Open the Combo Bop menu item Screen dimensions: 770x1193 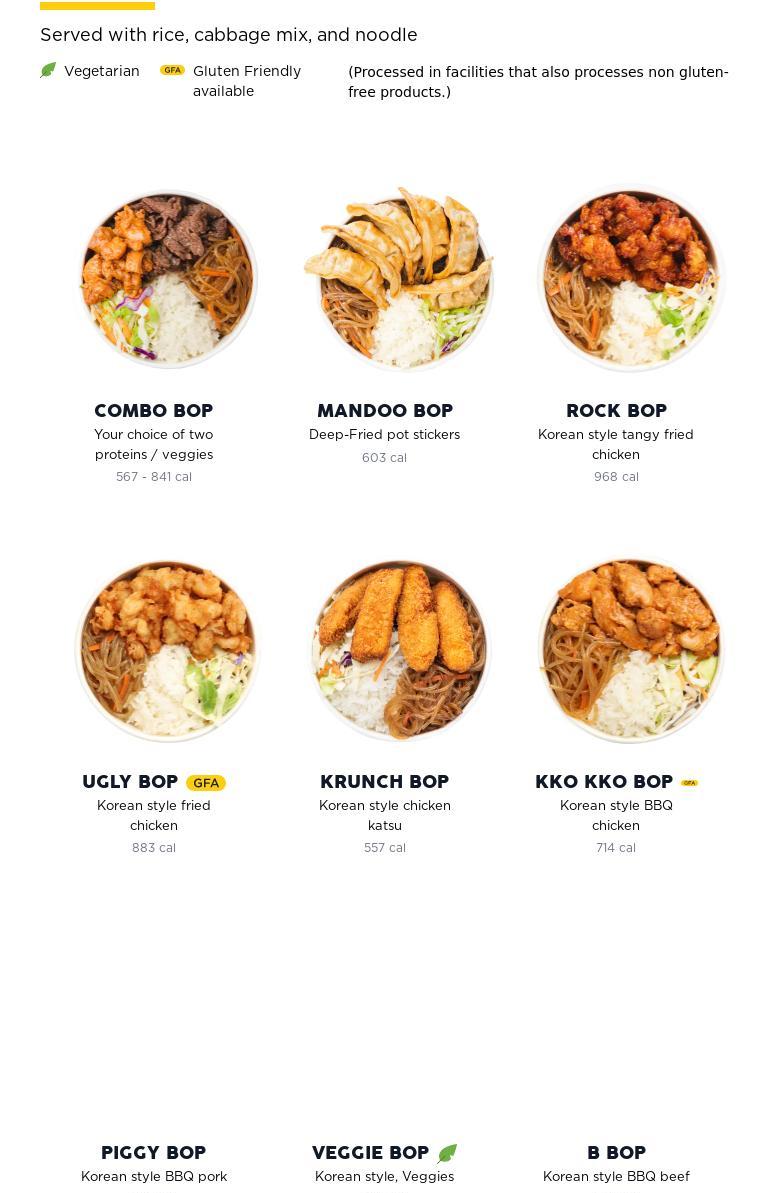click(x=154, y=411)
